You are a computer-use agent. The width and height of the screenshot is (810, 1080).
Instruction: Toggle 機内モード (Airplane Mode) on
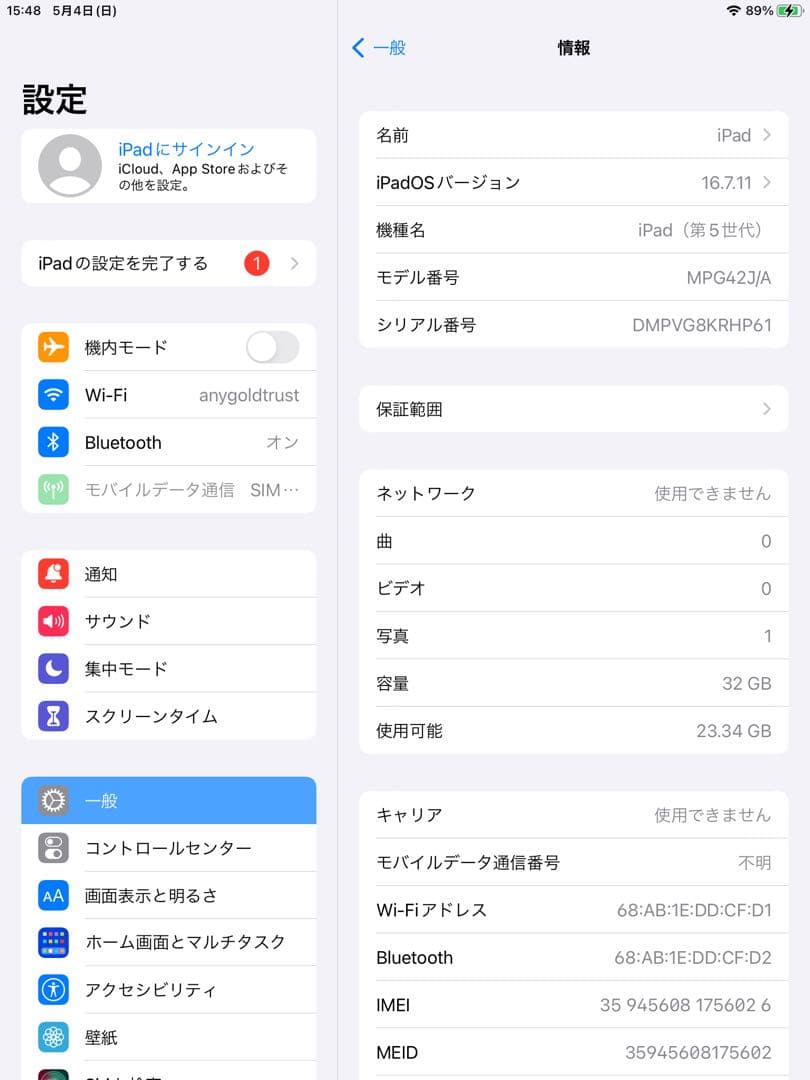coord(271,347)
